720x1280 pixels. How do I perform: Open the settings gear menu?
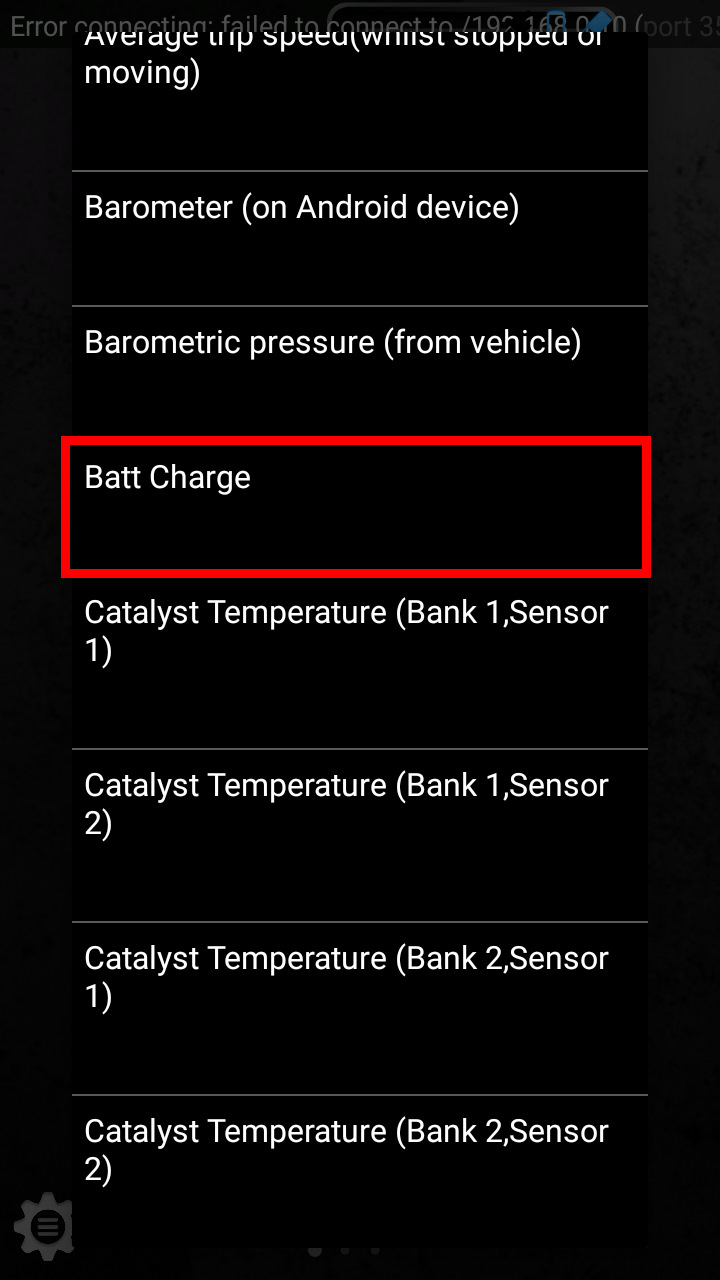point(44,1224)
